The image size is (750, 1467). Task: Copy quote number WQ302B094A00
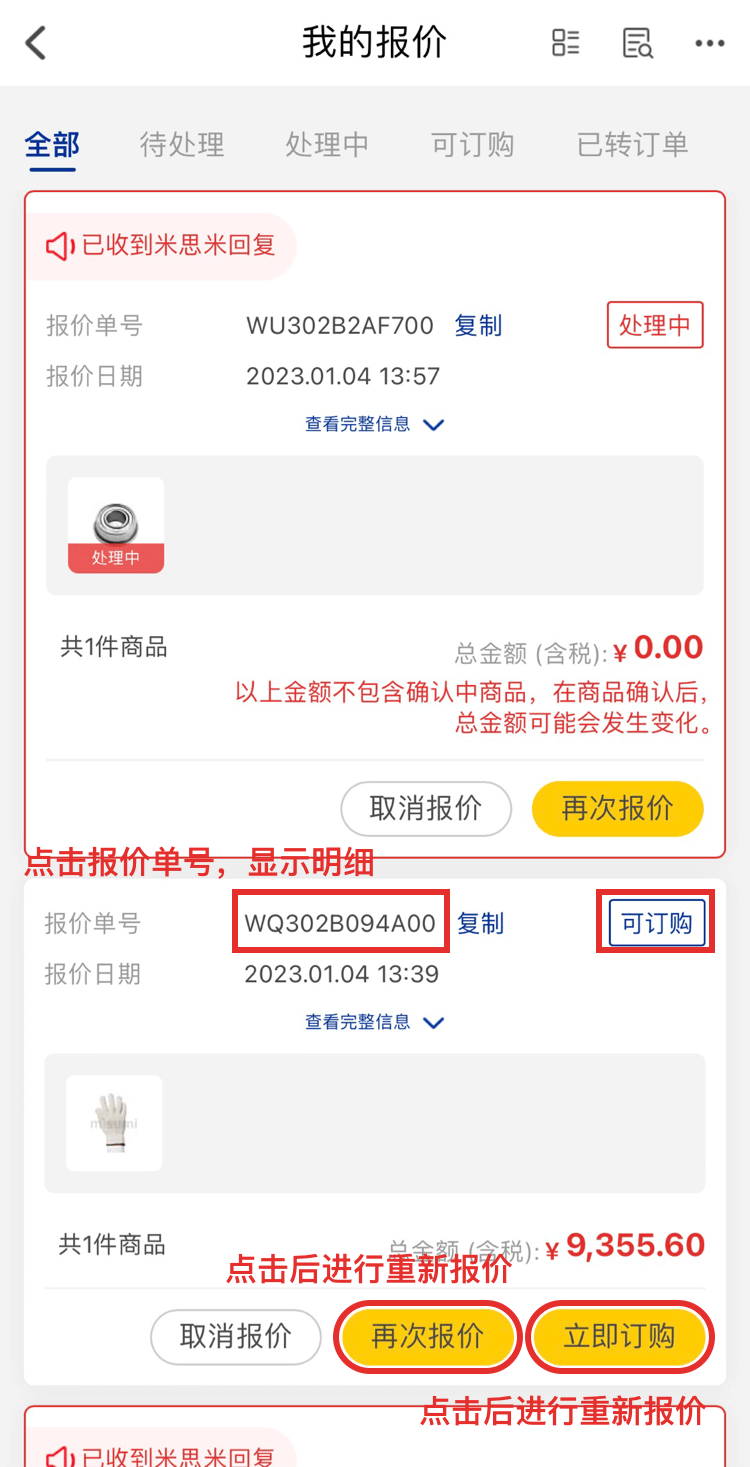pos(480,923)
